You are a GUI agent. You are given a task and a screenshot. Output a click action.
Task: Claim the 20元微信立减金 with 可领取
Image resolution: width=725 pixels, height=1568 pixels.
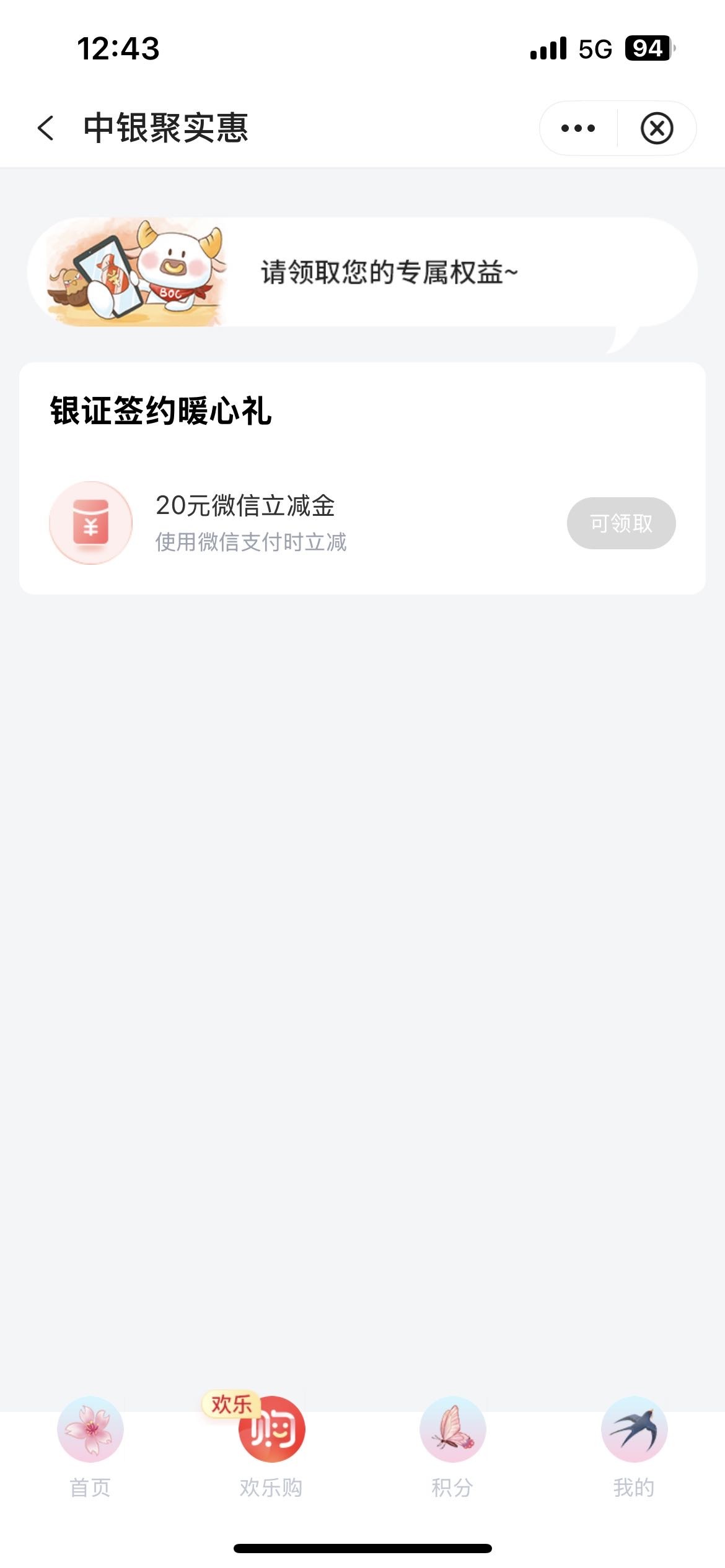click(621, 523)
